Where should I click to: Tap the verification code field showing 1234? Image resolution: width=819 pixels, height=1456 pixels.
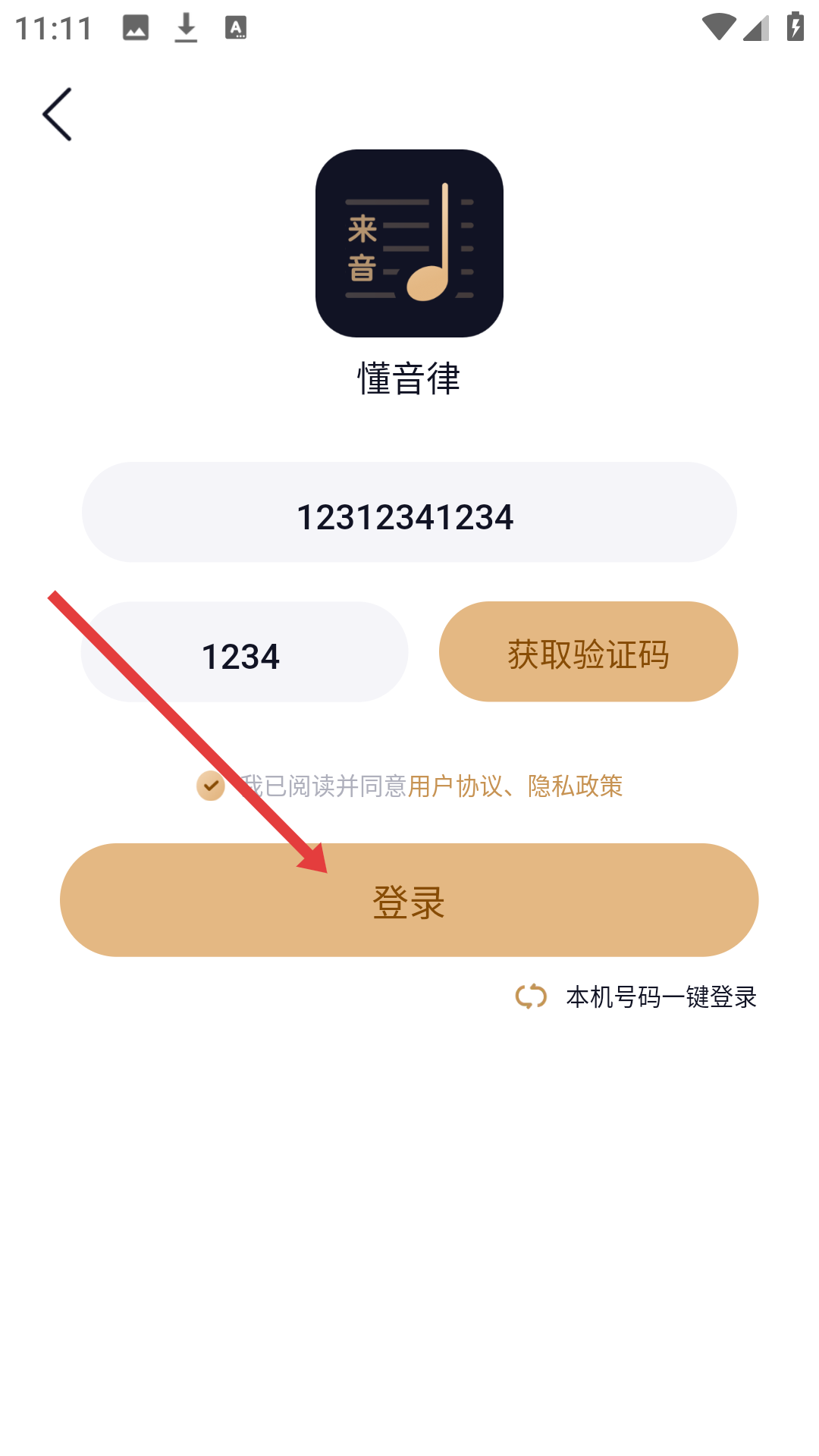coord(244,652)
